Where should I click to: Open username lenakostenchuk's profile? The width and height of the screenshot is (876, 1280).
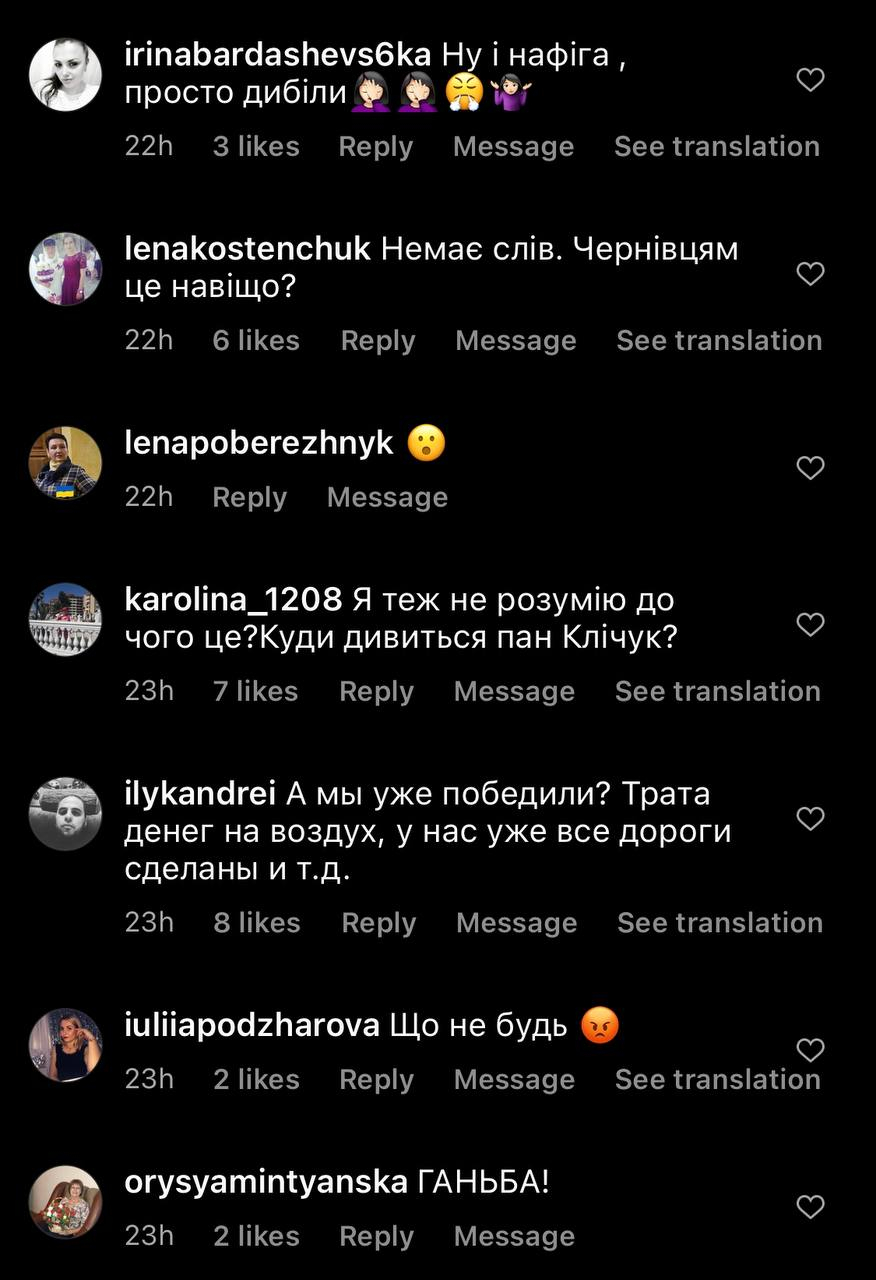pyautogui.click(x=248, y=249)
